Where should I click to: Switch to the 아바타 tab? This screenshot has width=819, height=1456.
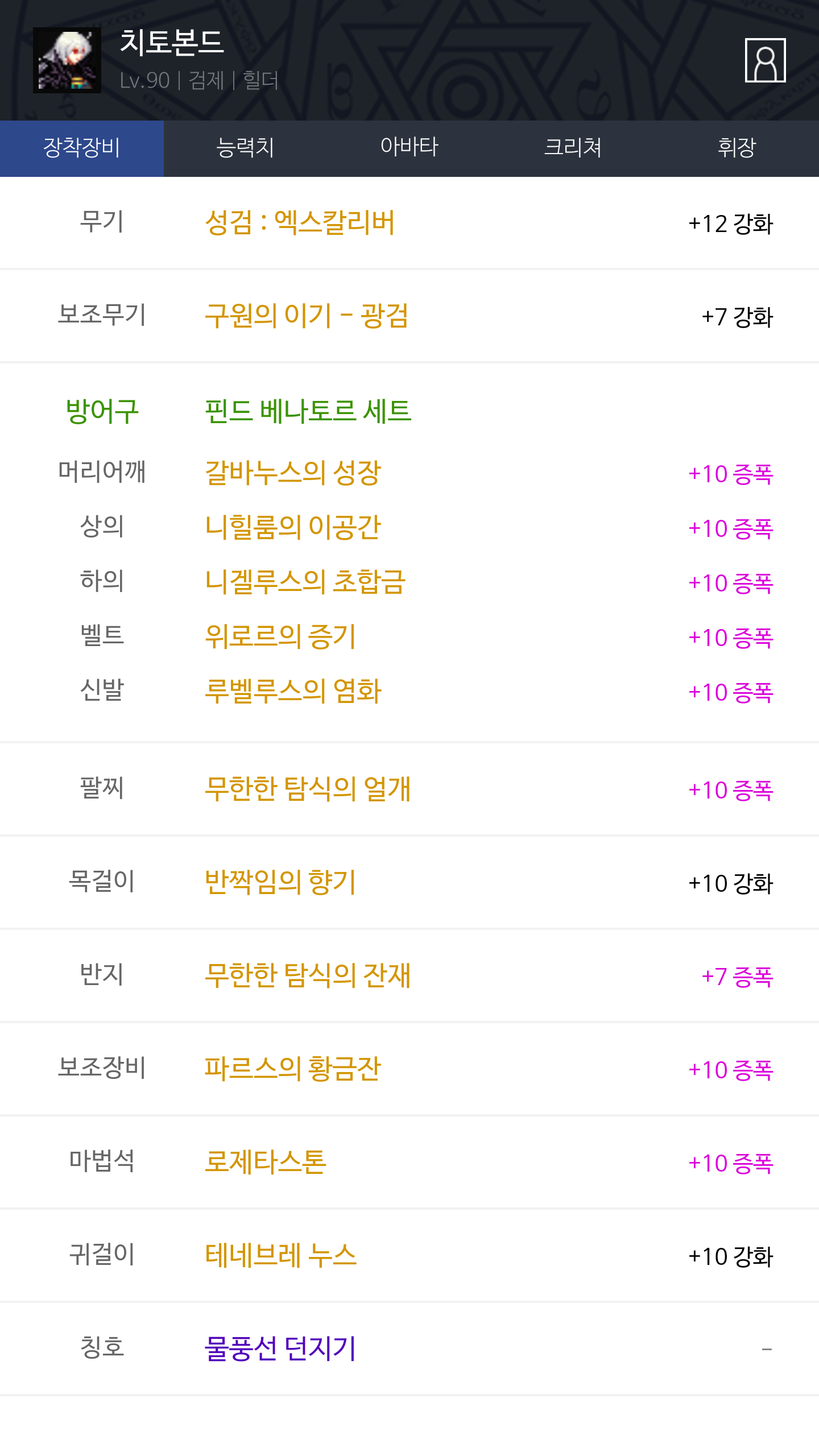(409, 148)
